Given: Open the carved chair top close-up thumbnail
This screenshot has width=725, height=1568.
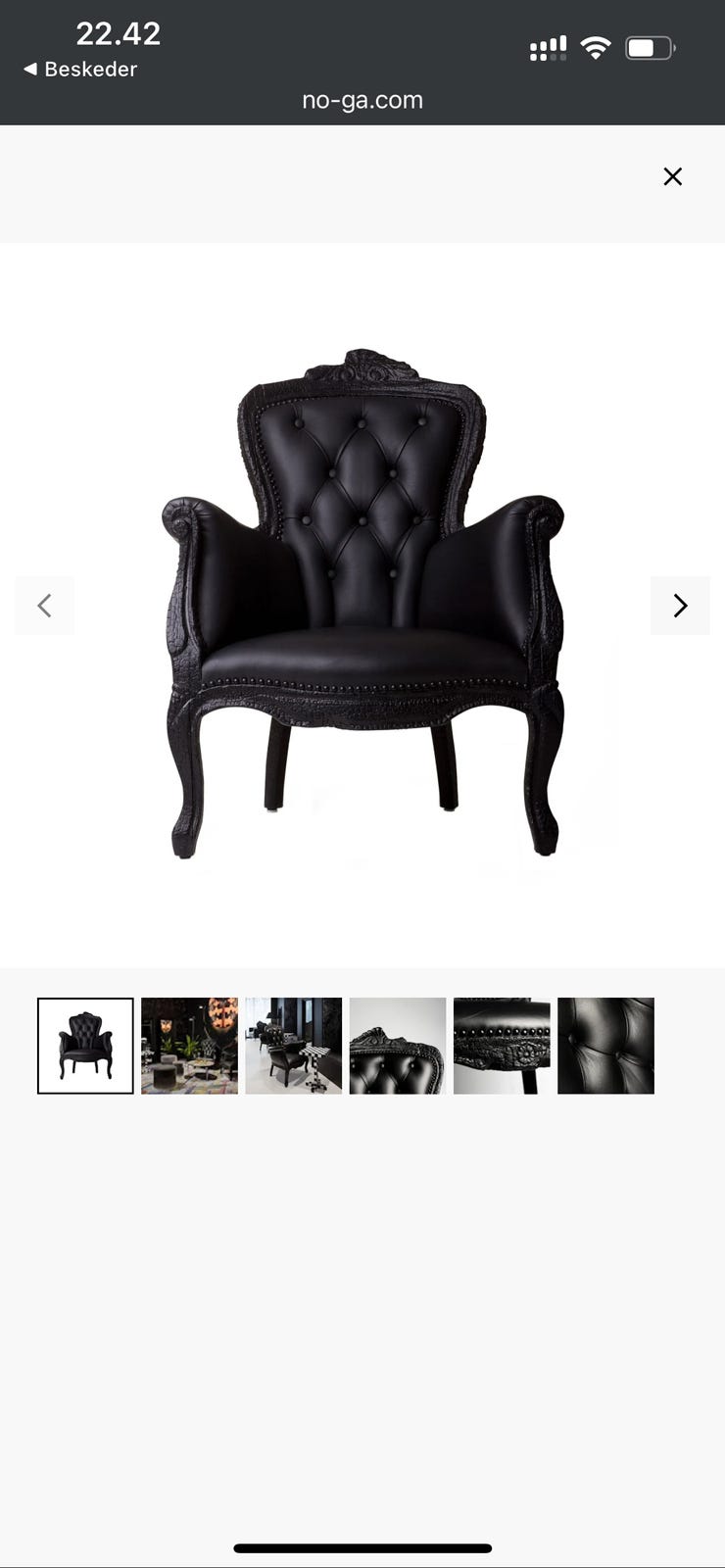Looking at the screenshot, I should (397, 1046).
